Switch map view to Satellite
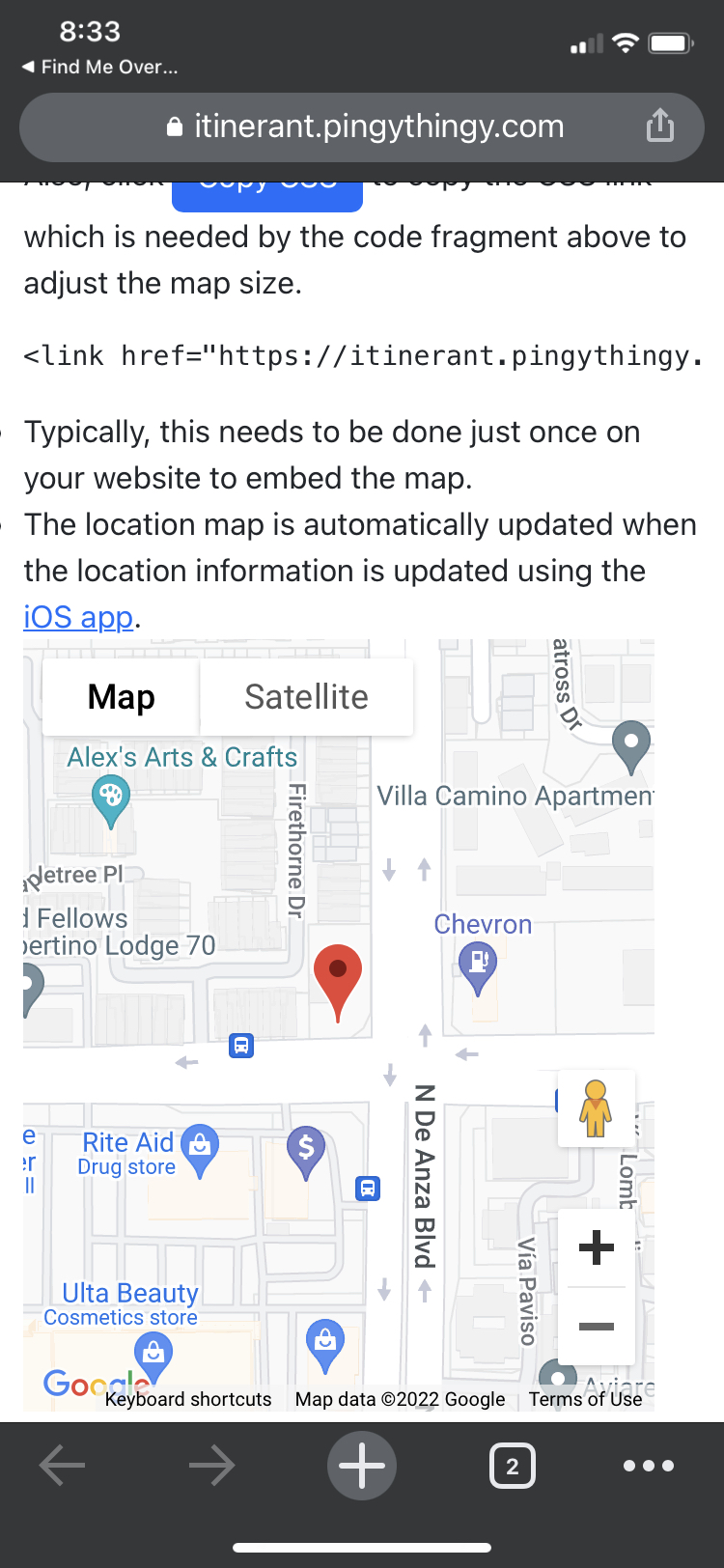 click(x=306, y=696)
